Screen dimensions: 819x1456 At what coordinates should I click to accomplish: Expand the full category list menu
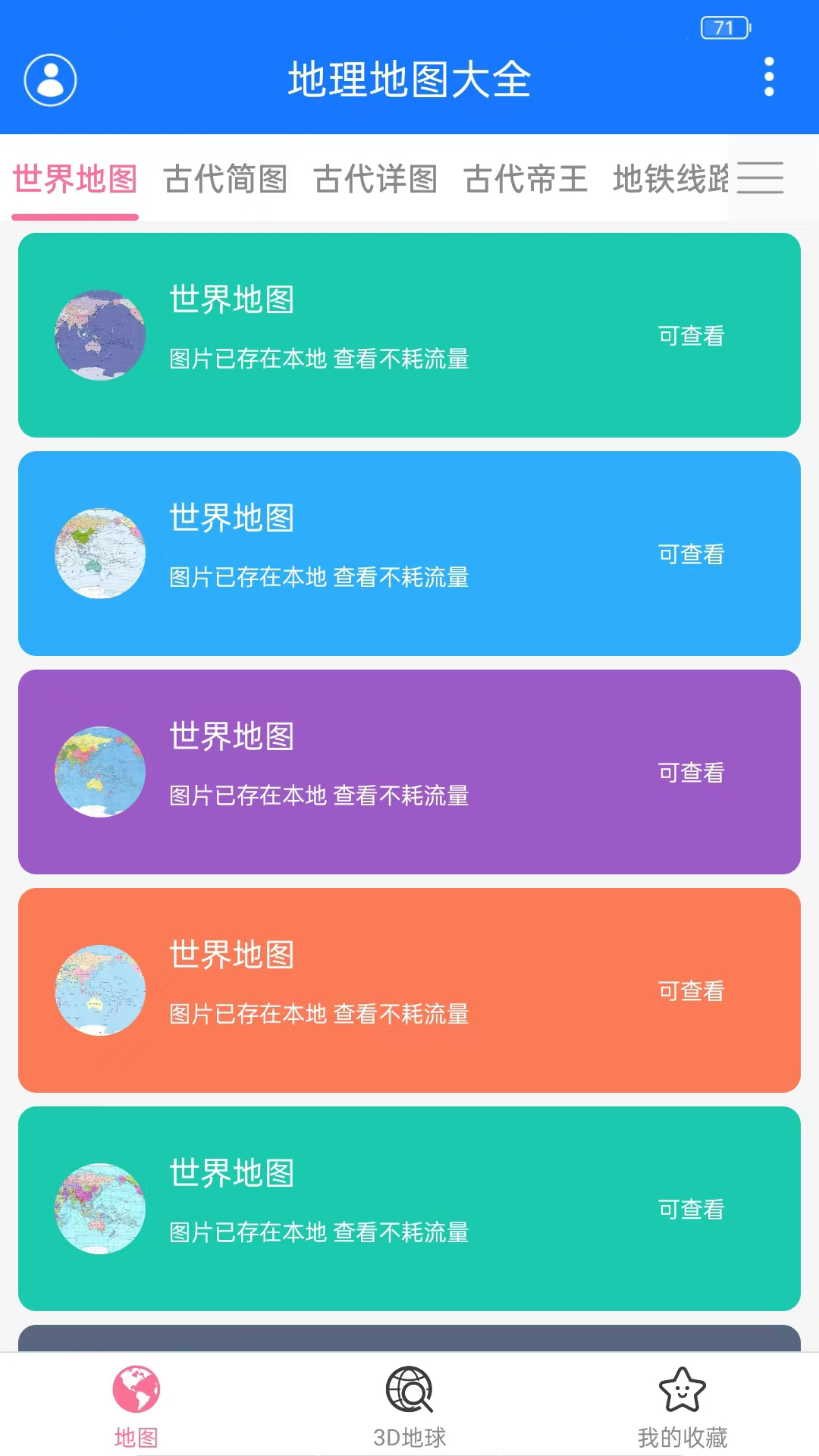(760, 178)
